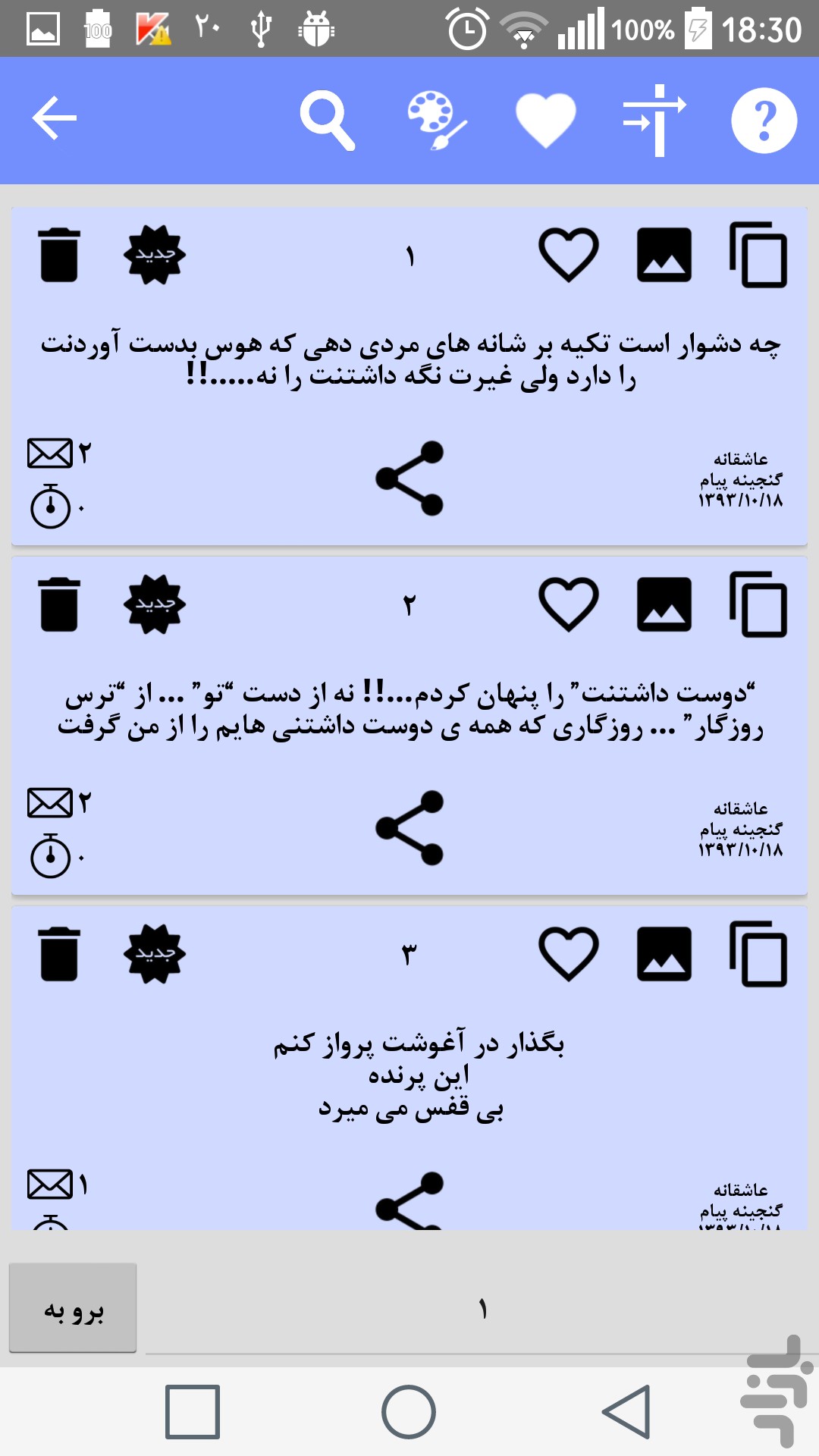This screenshot has height=1456, width=819.
Task: Tap the برو به go-to button
Action: click(x=73, y=1307)
